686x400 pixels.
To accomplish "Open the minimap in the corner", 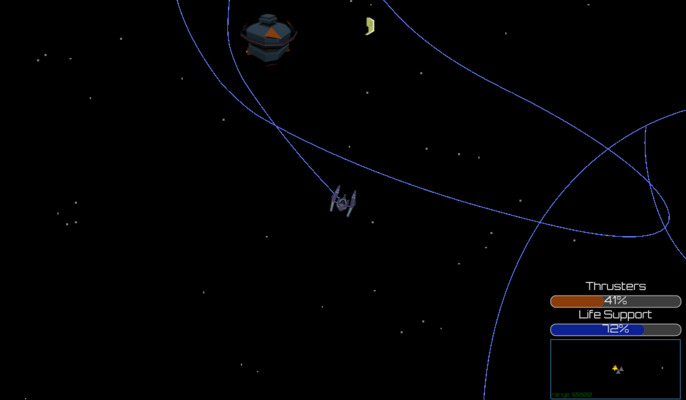I will coord(615,369).
